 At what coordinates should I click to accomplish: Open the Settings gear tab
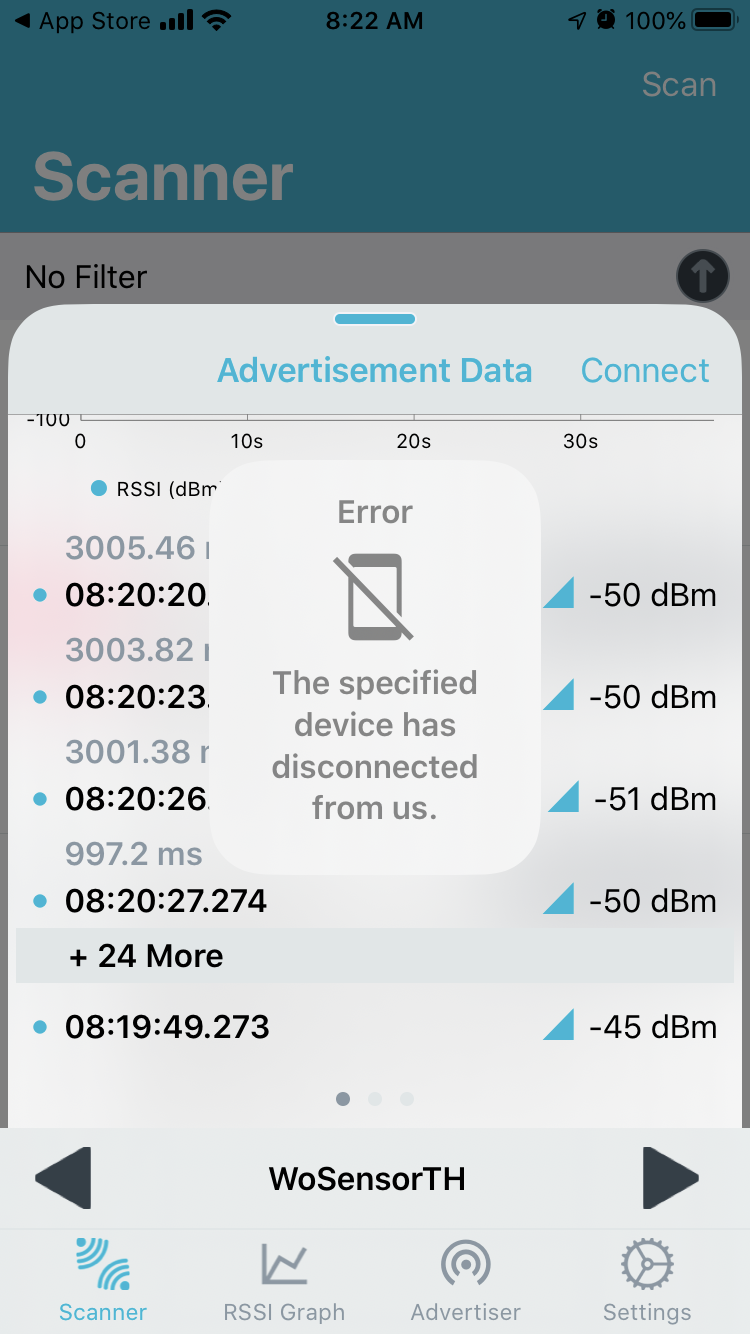pos(646,1265)
